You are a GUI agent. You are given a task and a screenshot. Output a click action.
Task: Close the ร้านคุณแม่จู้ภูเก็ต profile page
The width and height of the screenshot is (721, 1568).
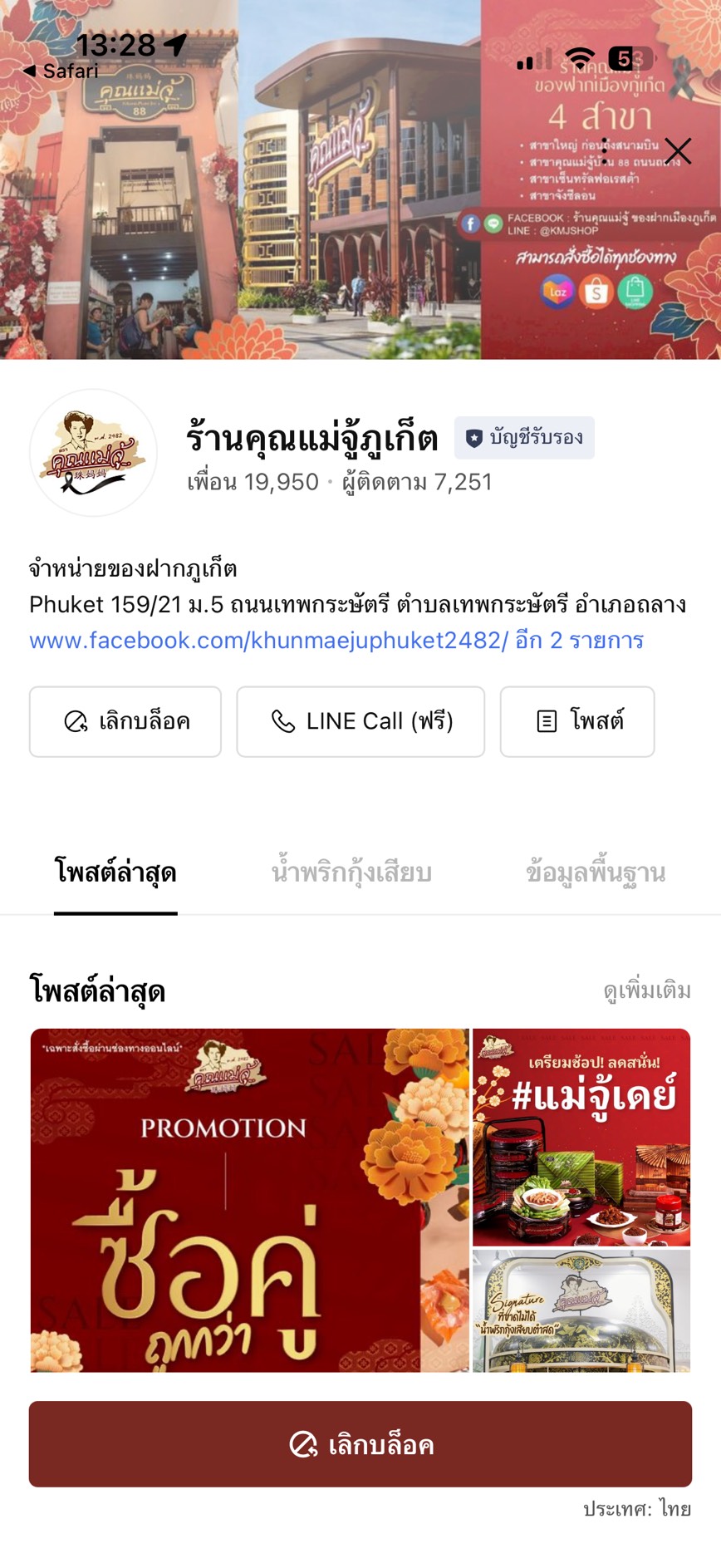click(x=678, y=151)
